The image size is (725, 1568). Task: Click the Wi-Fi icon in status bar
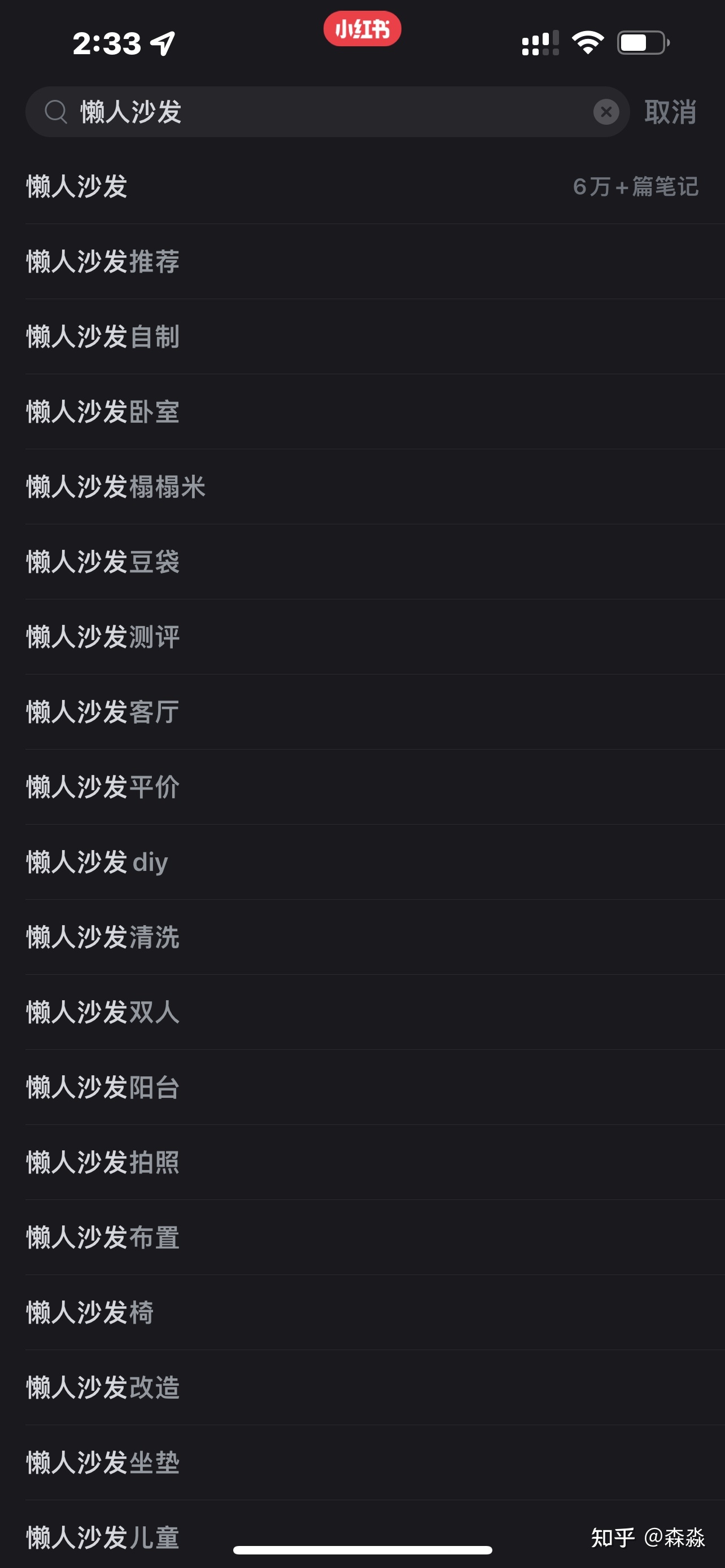[x=586, y=42]
